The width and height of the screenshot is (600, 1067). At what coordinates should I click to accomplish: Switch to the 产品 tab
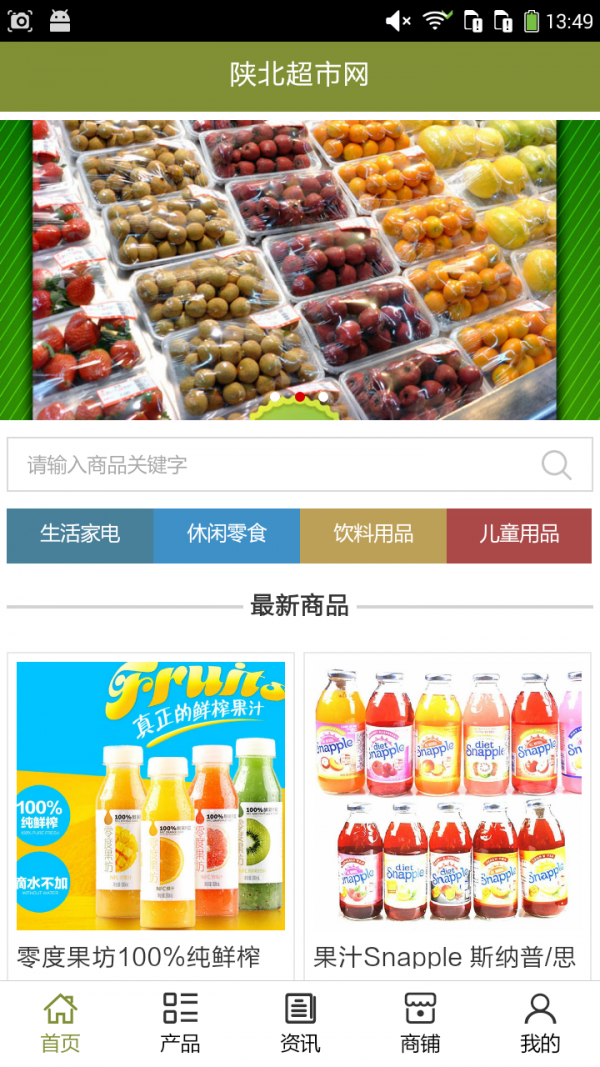click(180, 1023)
